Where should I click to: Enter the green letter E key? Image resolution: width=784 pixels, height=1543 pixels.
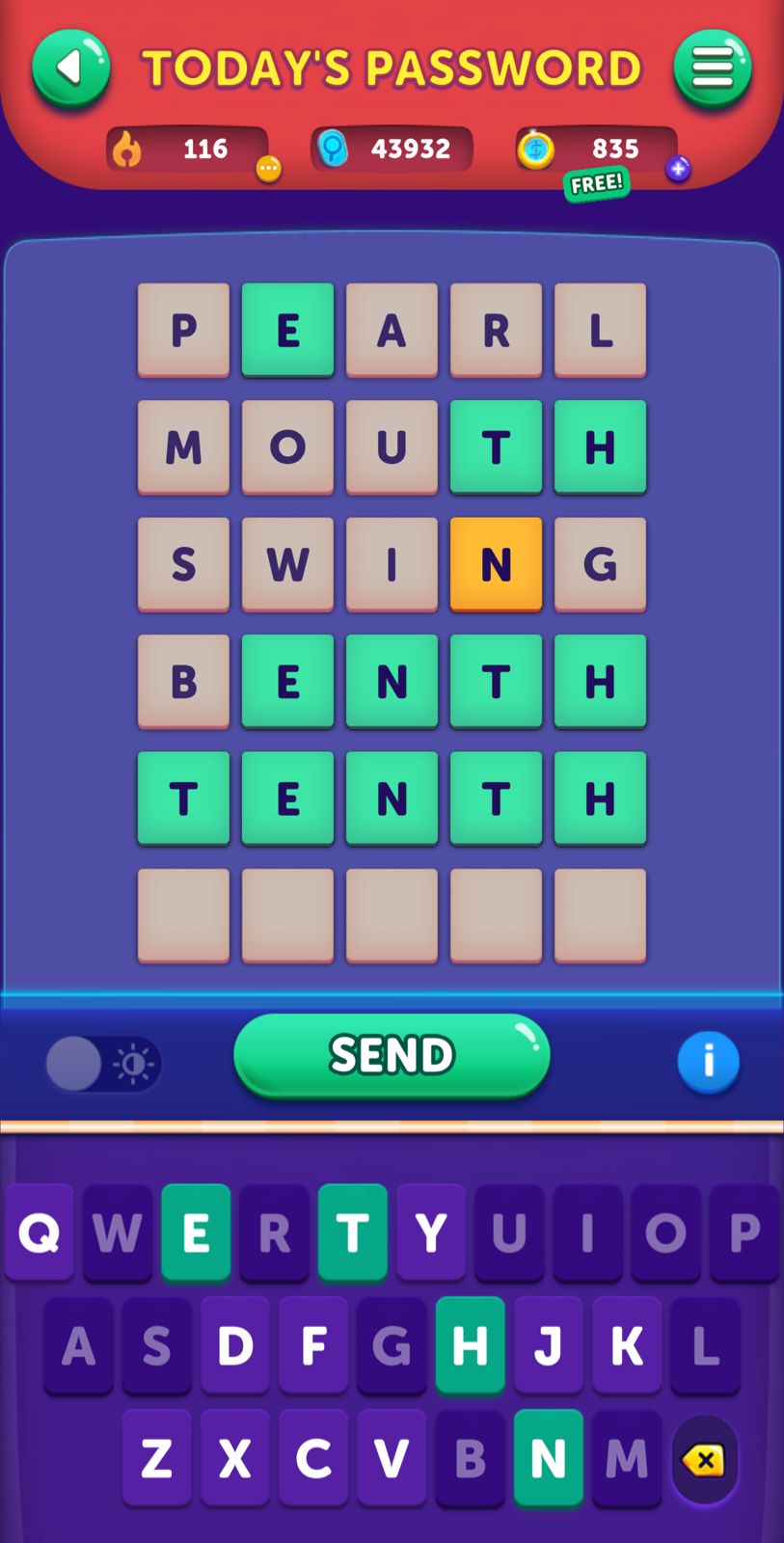196,1232
